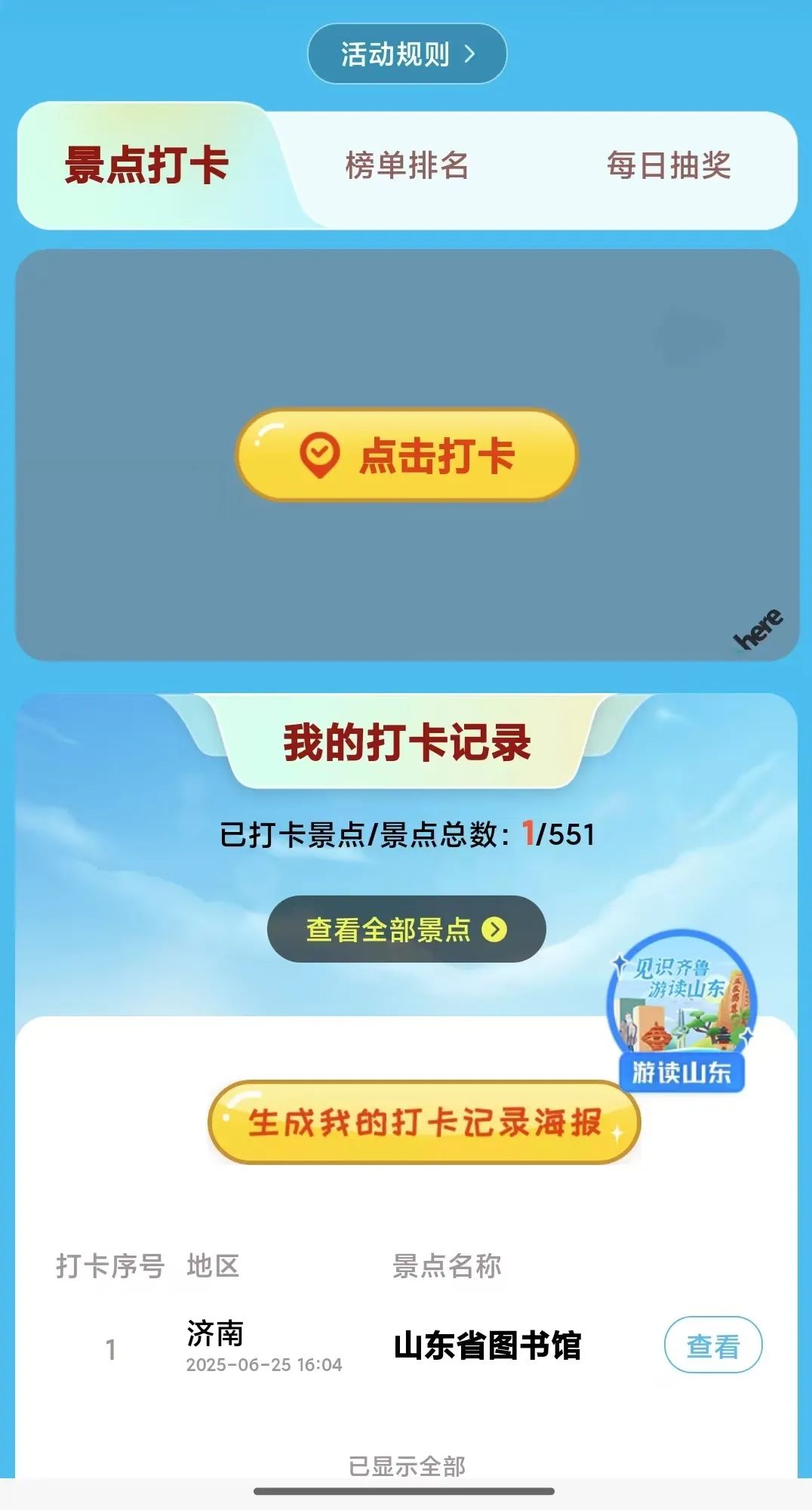This screenshot has width=812, height=1510.
Task: Select the 景点打卡 tab
Action: [x=146, y=165]
